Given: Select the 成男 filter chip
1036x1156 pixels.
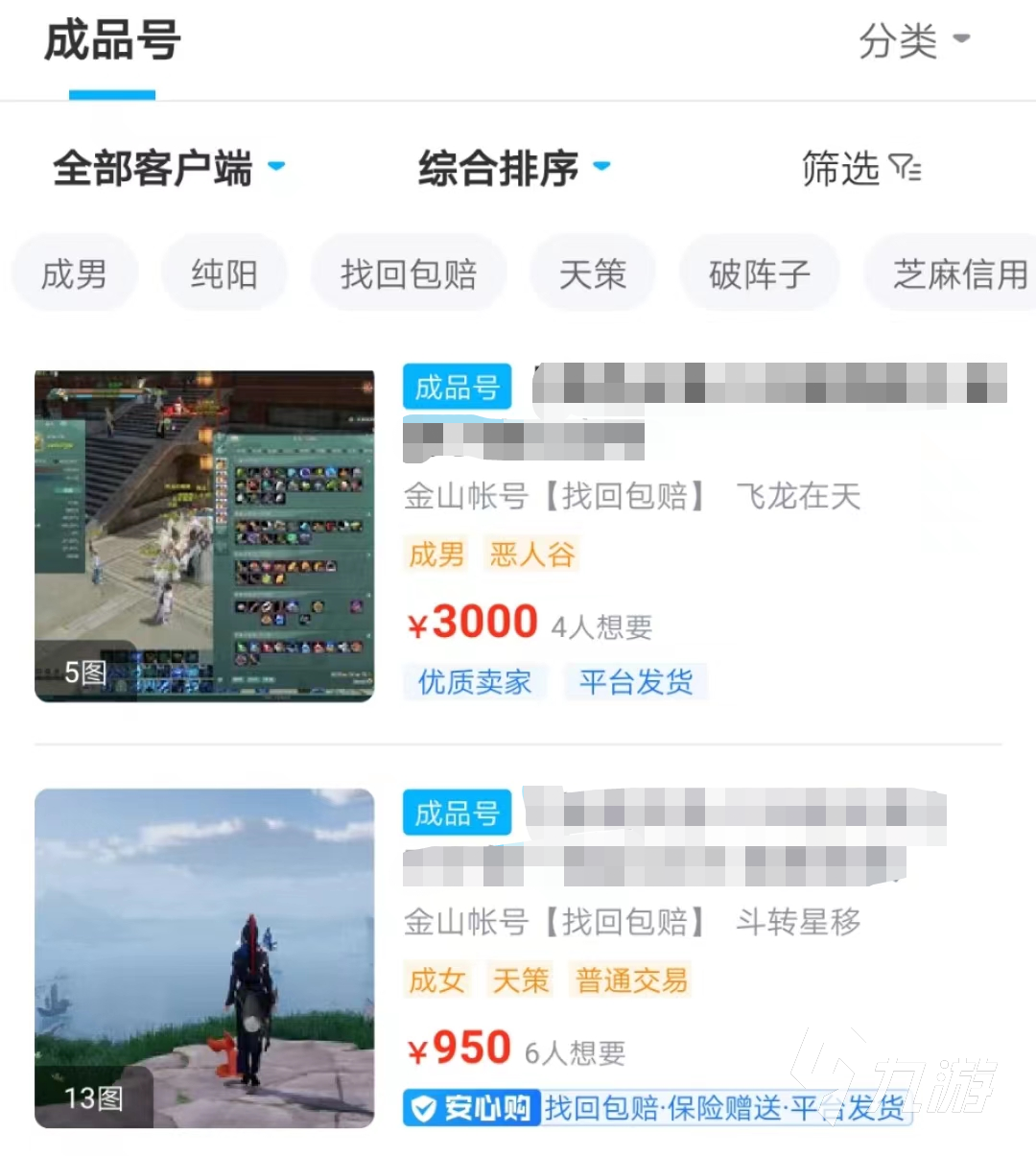Looking at the screenshot, I should click(75, 274).
